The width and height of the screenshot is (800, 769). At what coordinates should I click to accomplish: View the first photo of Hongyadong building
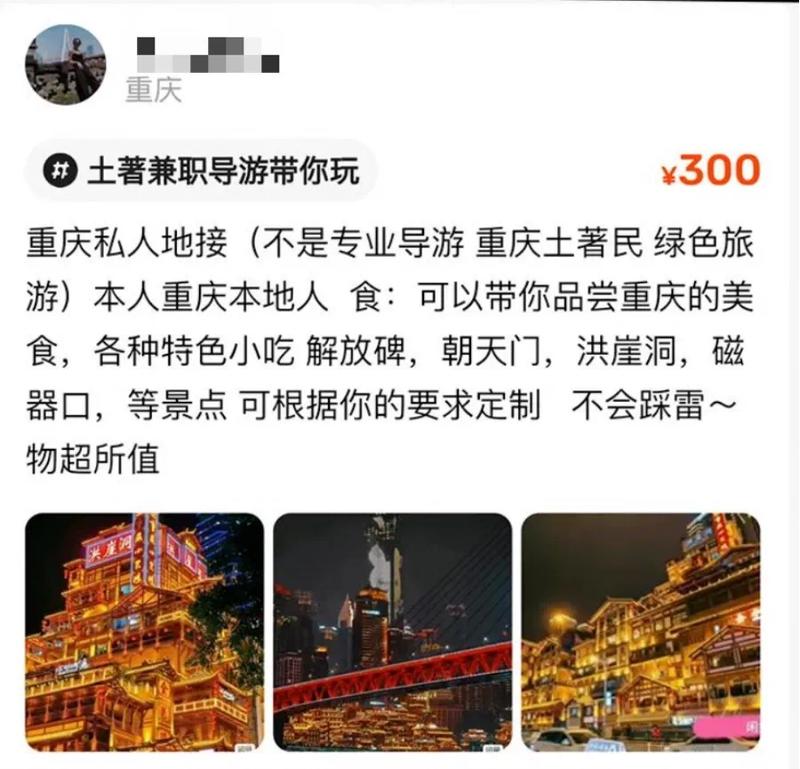pyautogui.click(x=144, y=631)
